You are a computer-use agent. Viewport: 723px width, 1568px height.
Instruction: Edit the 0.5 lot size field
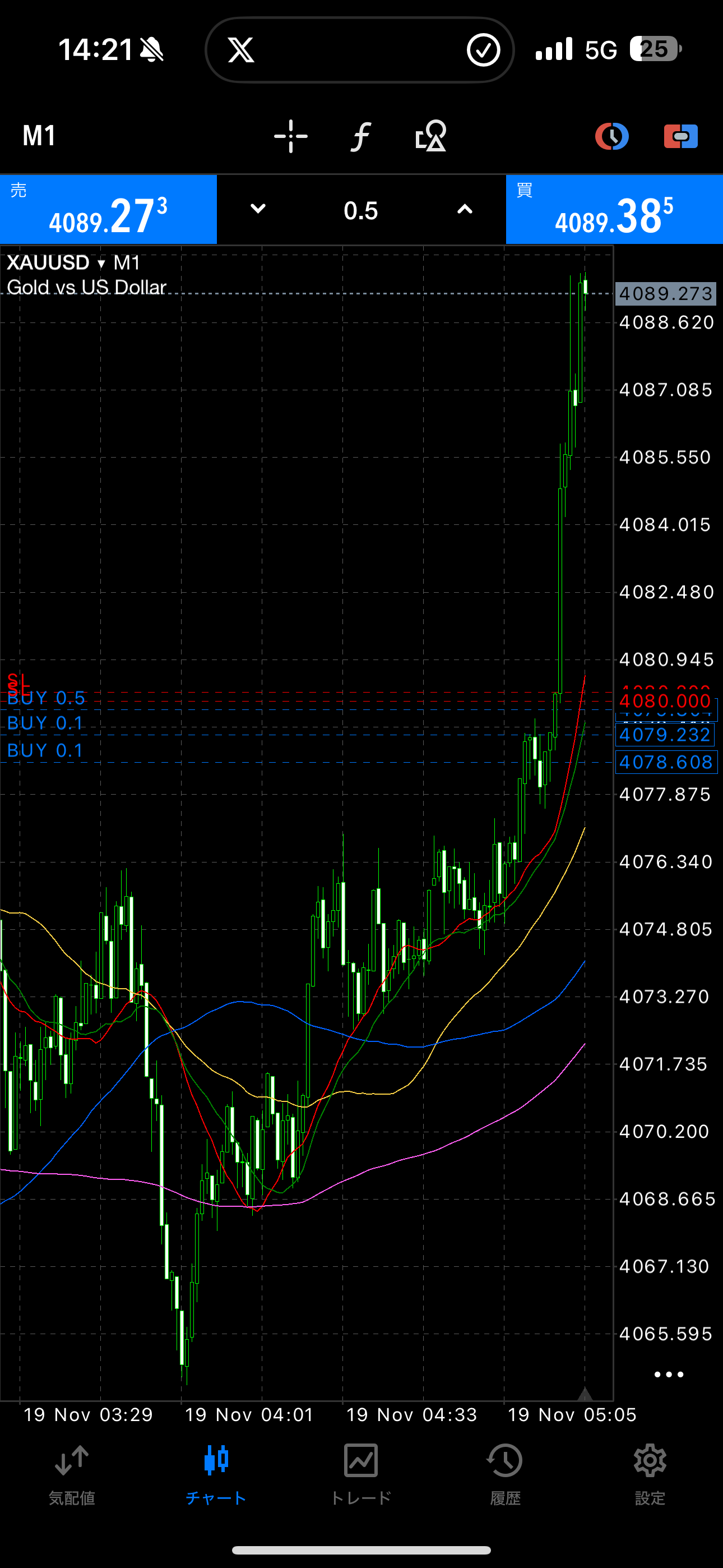pos(361,211)
